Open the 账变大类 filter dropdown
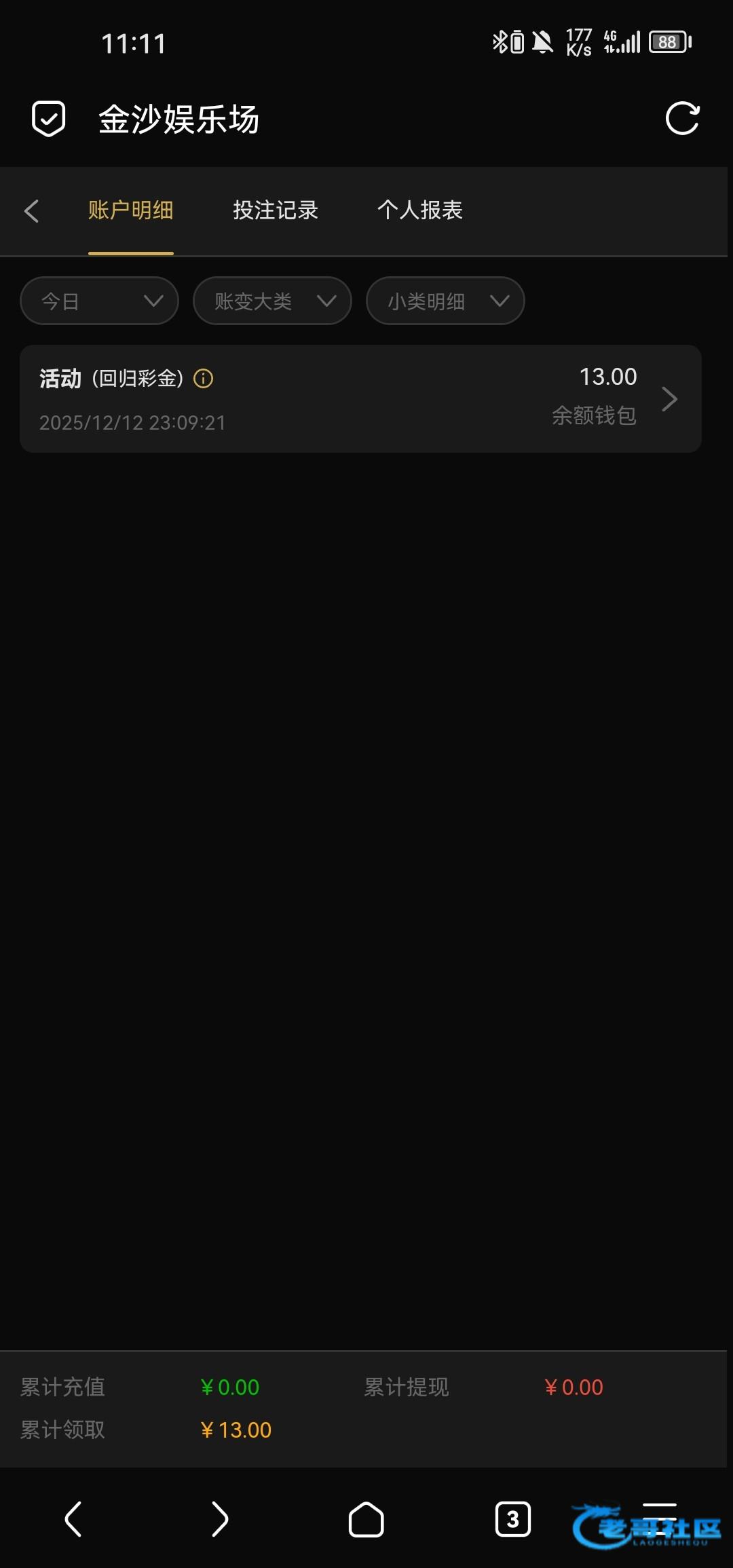733x1568 pixels. point(272,301)
